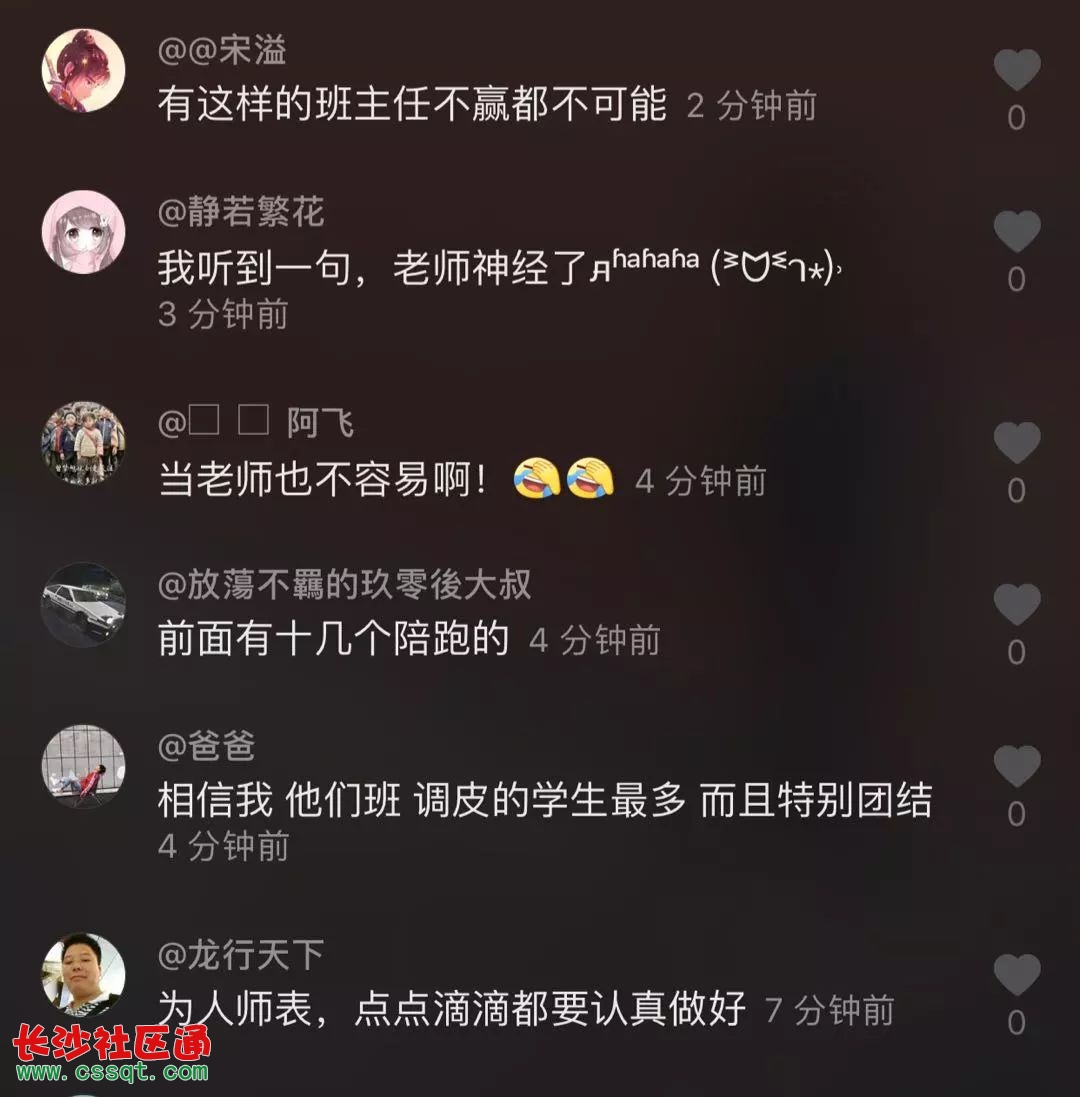
Task: Reply to comment 前面有十几个陪跑的
Action: [x=333, y=640]
